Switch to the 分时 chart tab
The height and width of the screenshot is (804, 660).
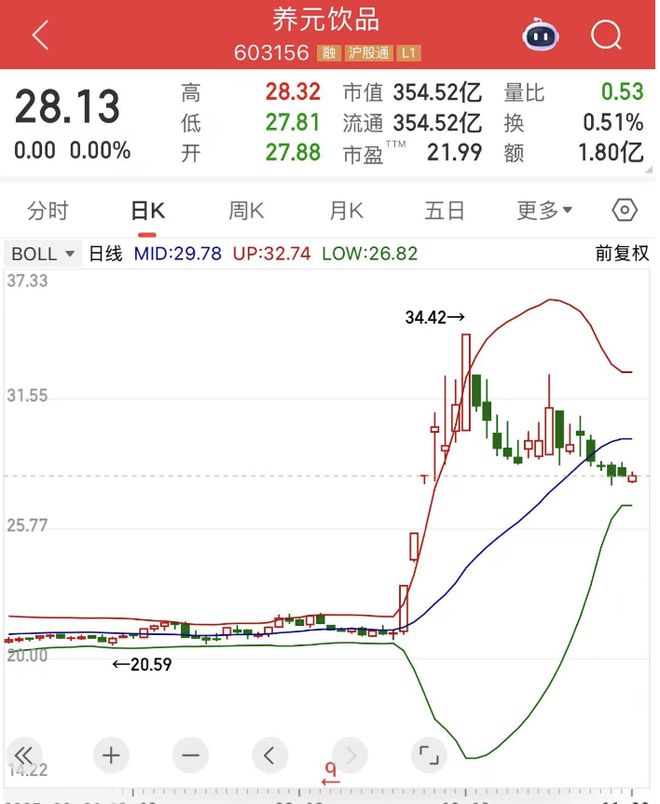click(x=48, y=211)
